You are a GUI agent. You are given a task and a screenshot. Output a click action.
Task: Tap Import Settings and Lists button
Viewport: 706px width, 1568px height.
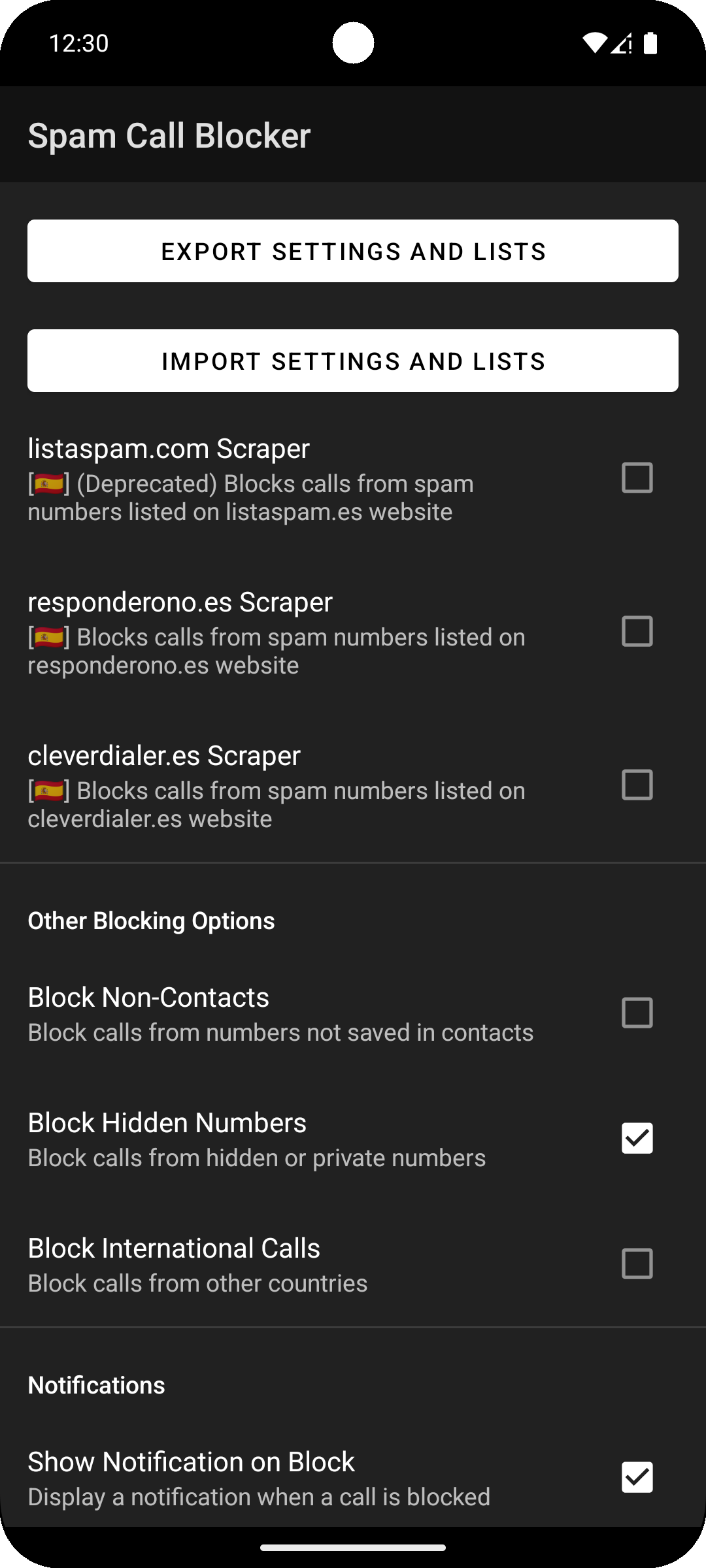click(353, 361)
